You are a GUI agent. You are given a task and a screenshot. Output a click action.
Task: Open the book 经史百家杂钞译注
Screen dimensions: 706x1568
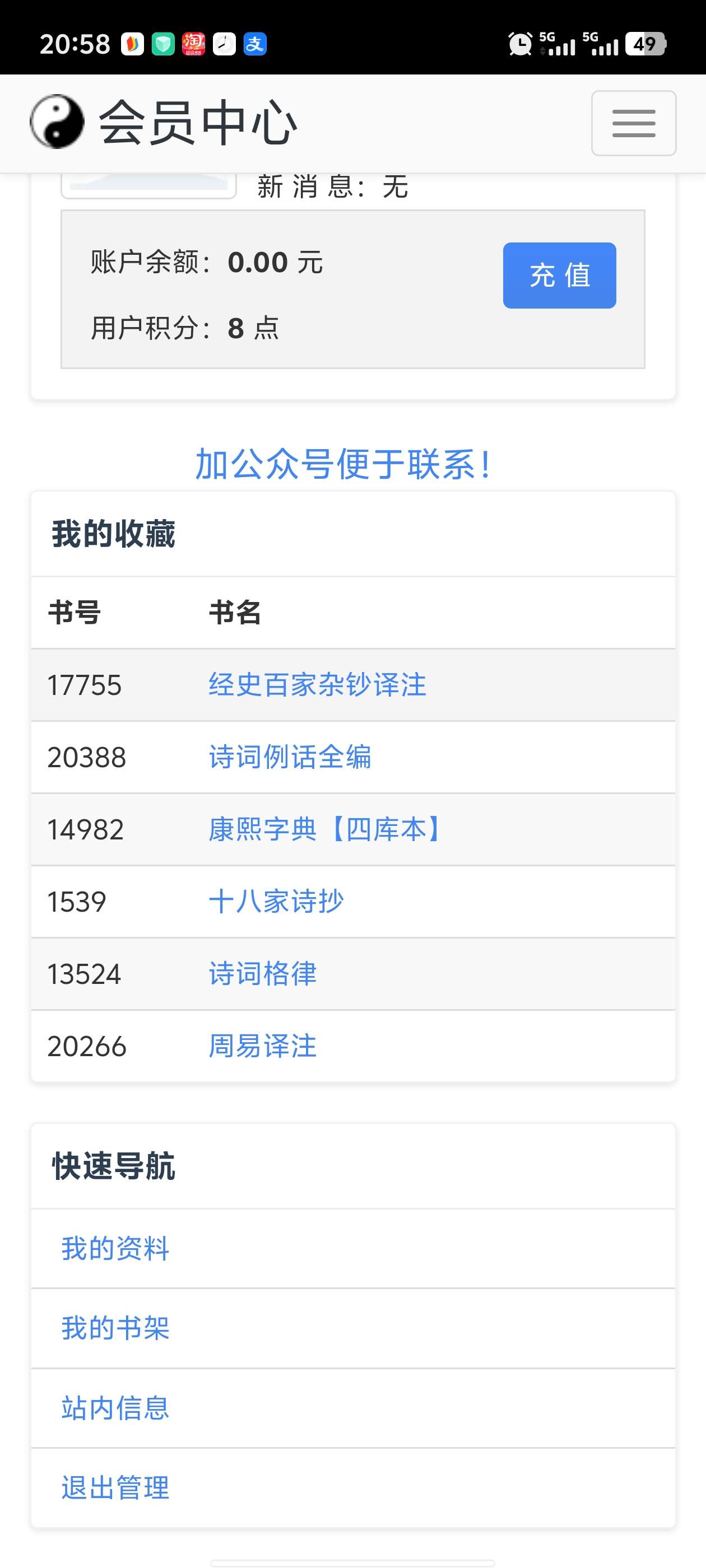click(317, 685)
